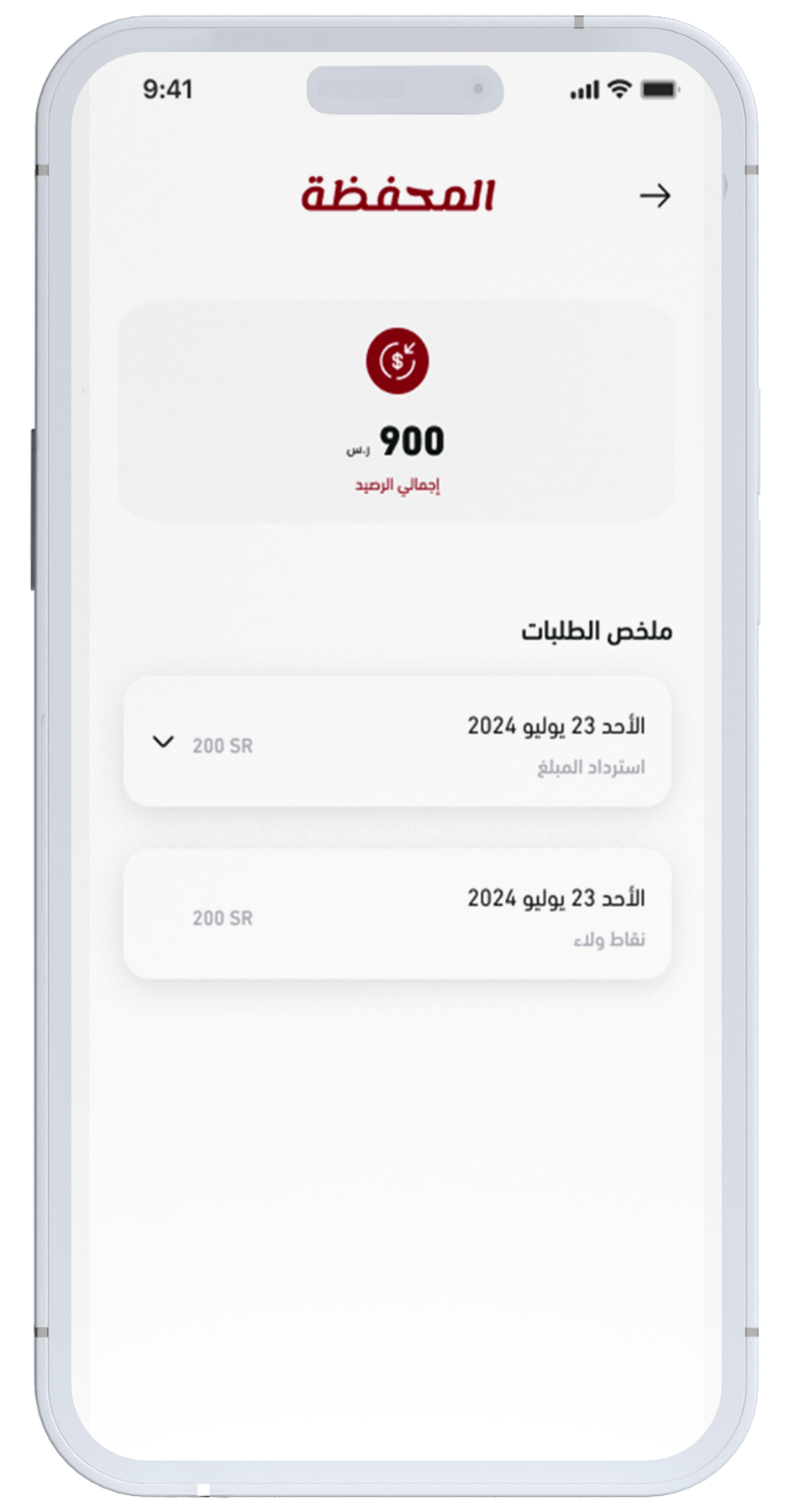Open the نقاط ولاء 200 SR transaction card
This screenshot has width=790, height=1512.
point(397,916)
